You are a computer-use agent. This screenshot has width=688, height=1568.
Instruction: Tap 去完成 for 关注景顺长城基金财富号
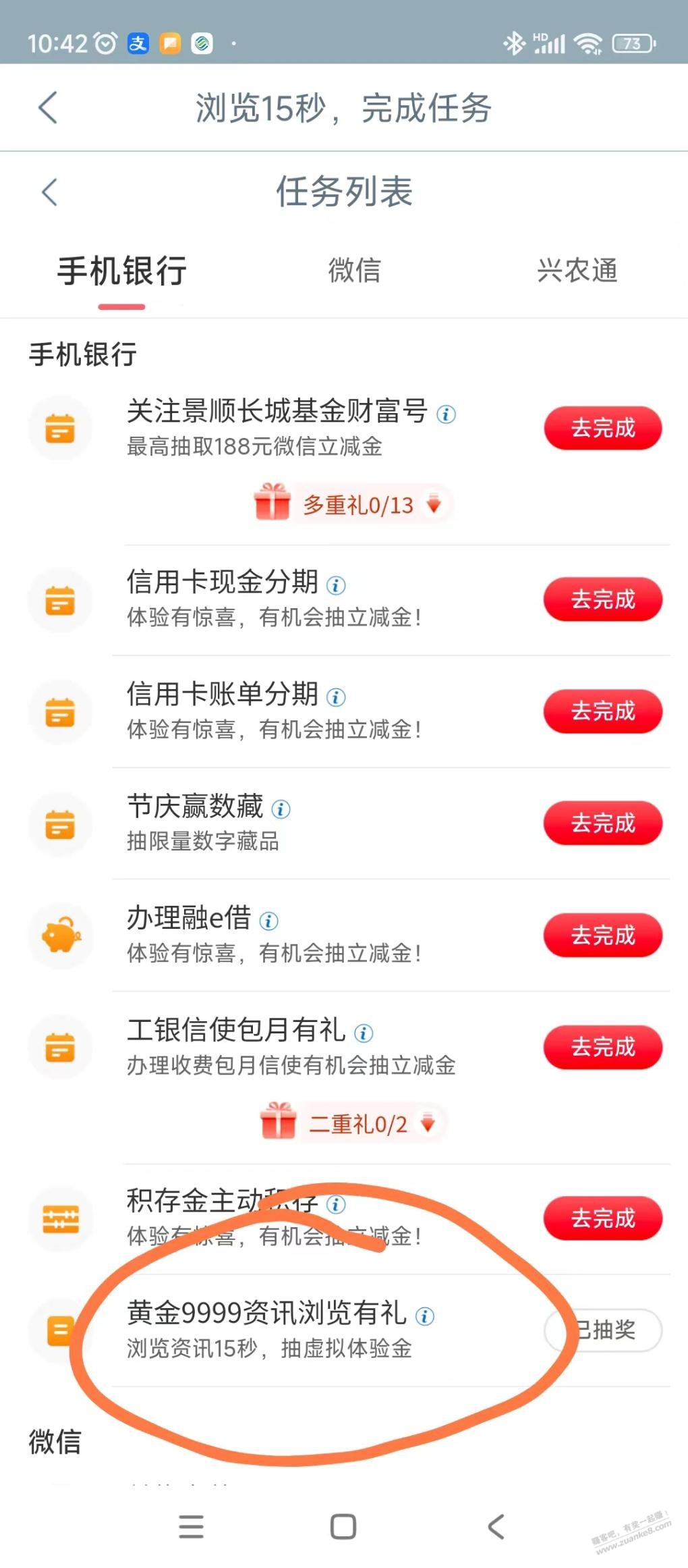click(603, 428)
